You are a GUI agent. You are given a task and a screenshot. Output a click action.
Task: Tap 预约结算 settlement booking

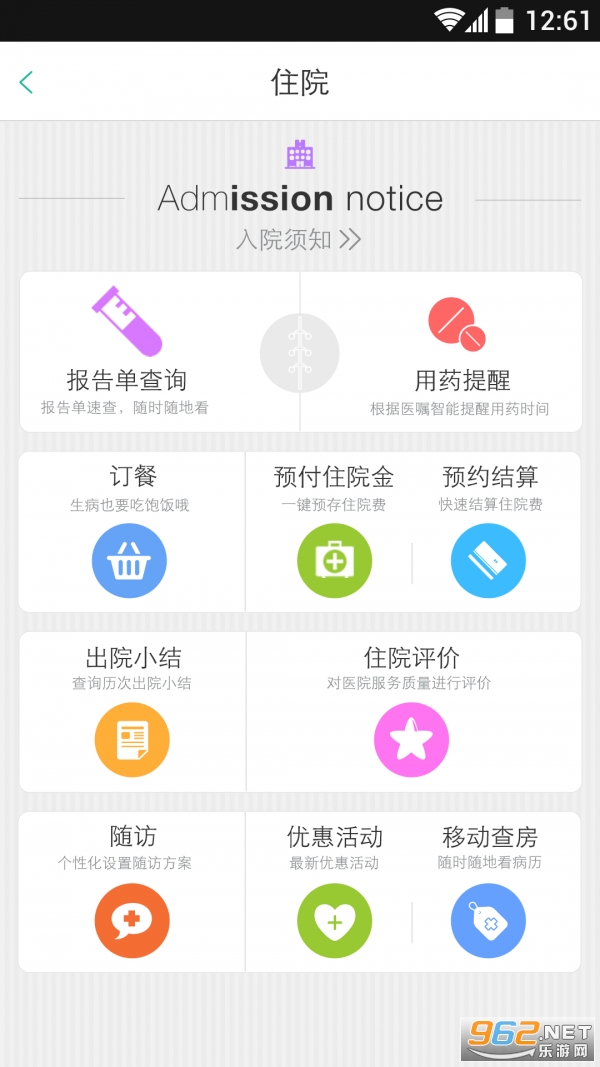[488, 560]
